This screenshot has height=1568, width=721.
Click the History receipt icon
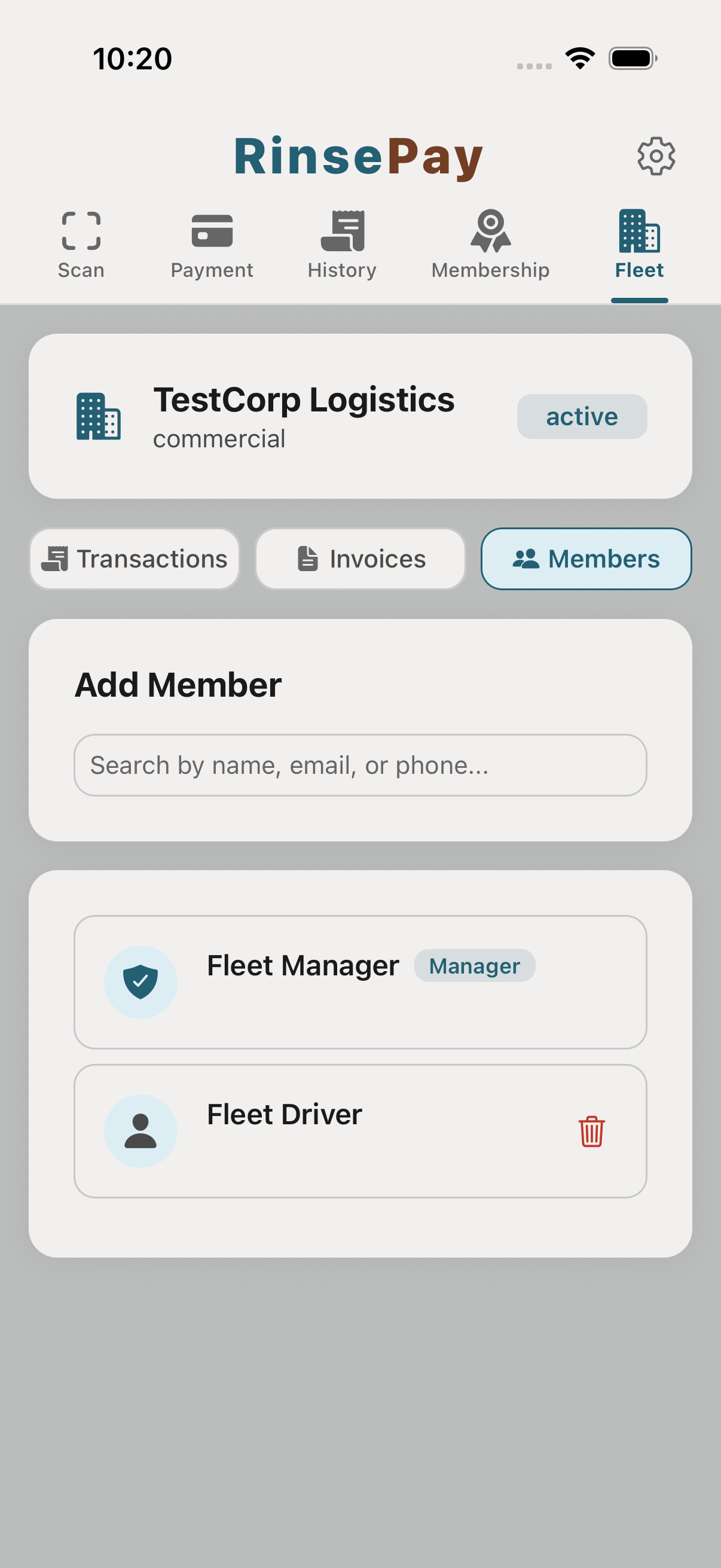pyautogui.click(x=342, y=231)
